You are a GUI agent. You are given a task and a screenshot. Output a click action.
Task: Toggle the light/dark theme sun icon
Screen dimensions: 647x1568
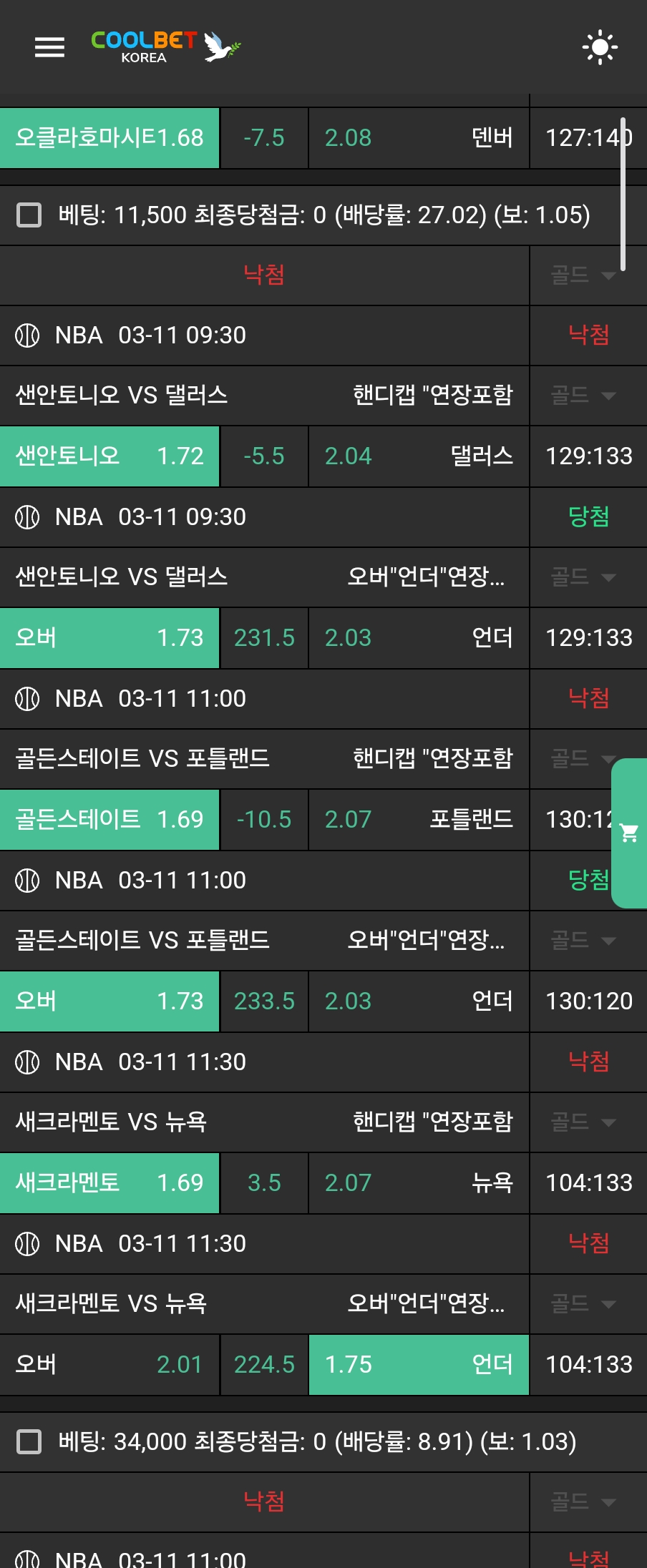coord(600,47)
